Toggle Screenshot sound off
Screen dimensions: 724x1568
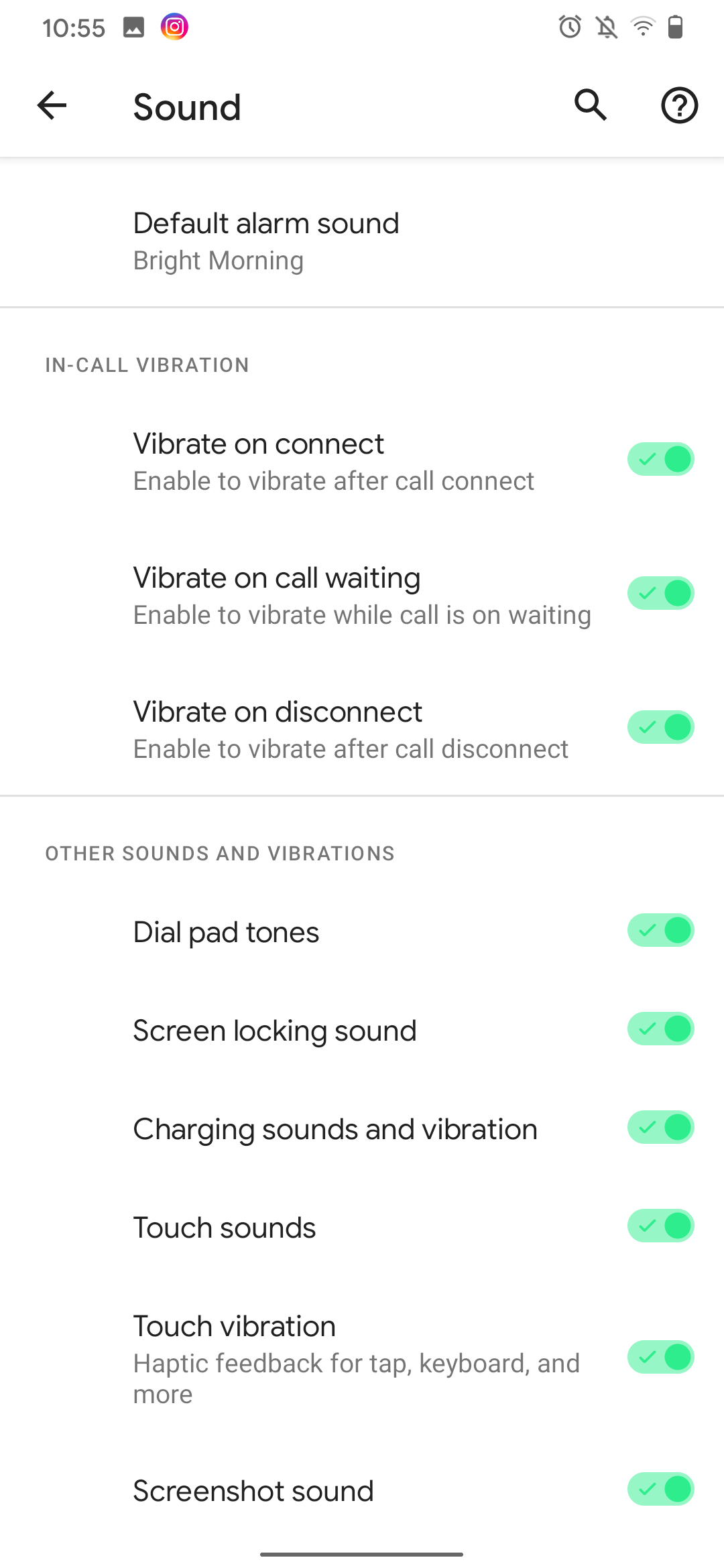[660, 1490]
